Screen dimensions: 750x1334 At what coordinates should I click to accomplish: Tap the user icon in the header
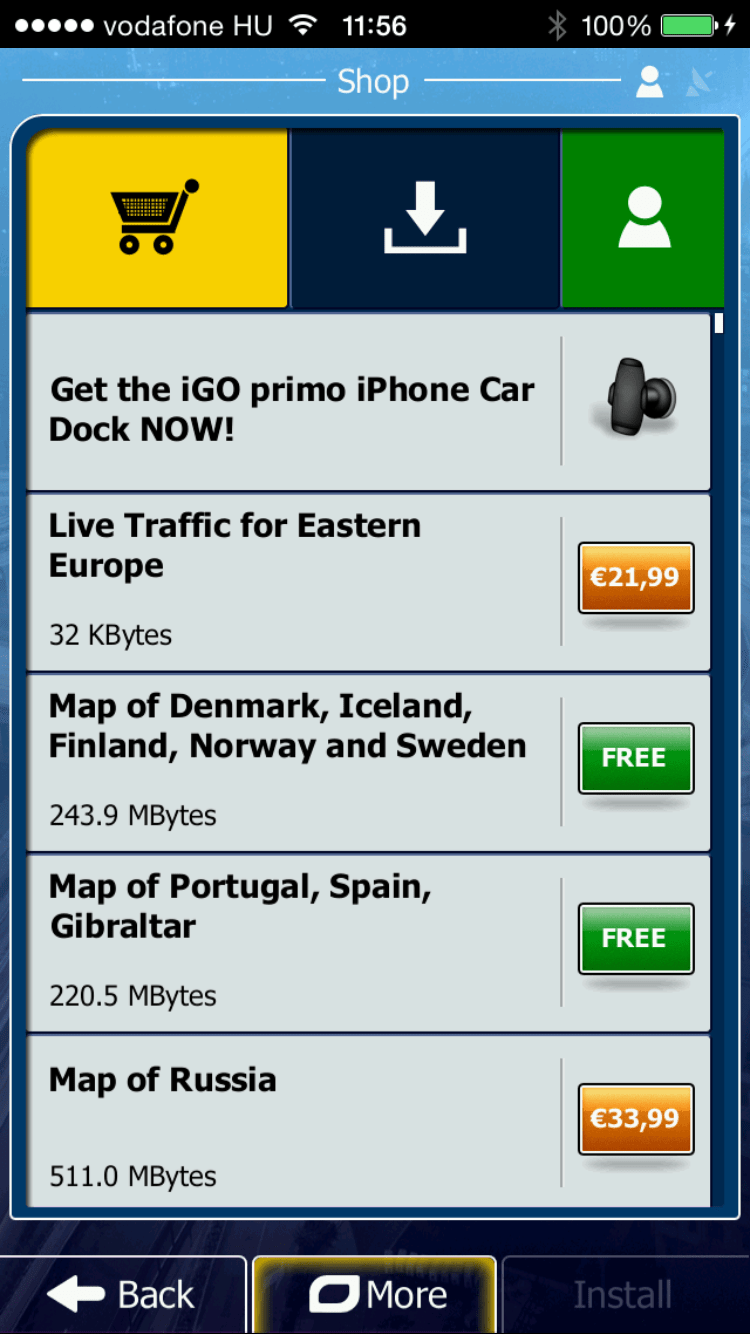pyautogui.click(x=650, y=82)
